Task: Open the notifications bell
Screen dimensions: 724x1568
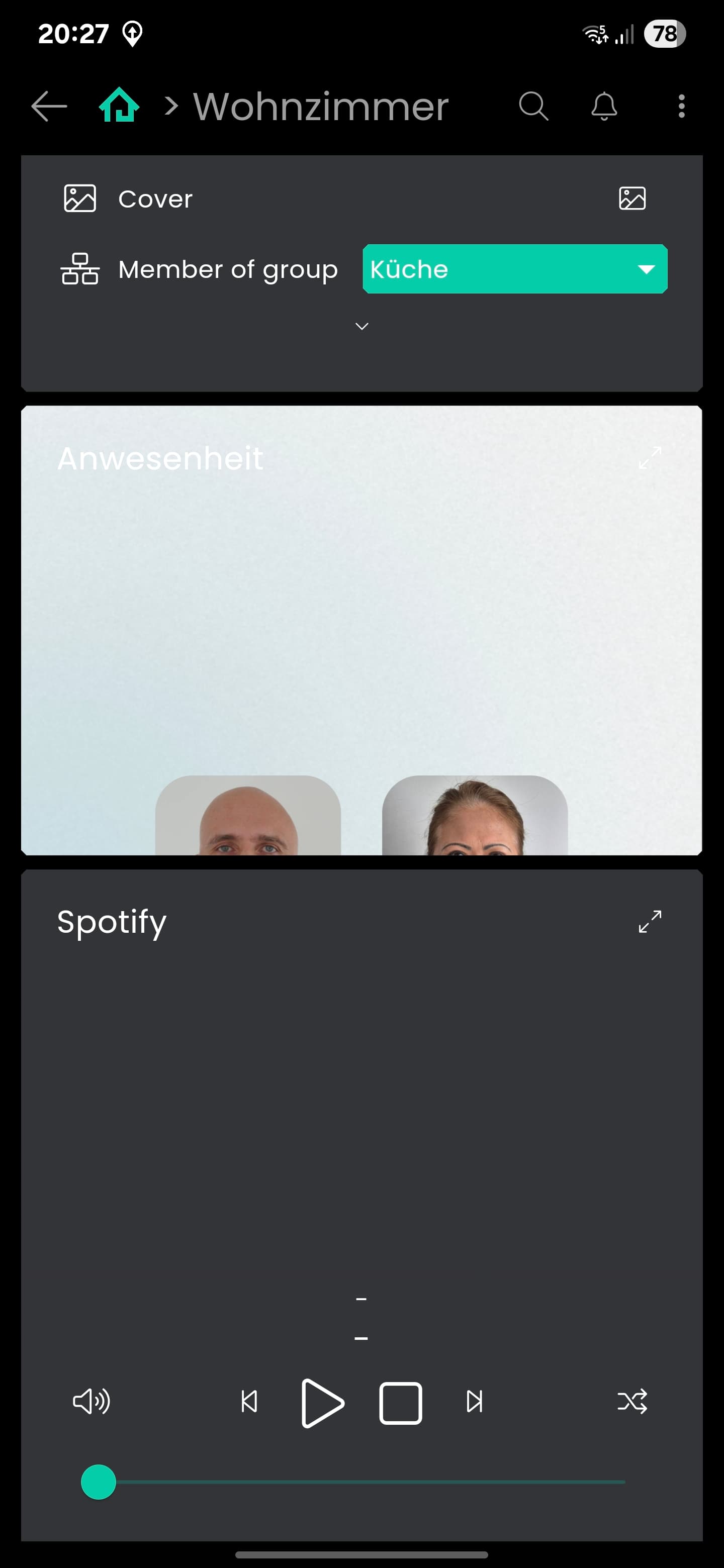Action: tap(604, 107)
